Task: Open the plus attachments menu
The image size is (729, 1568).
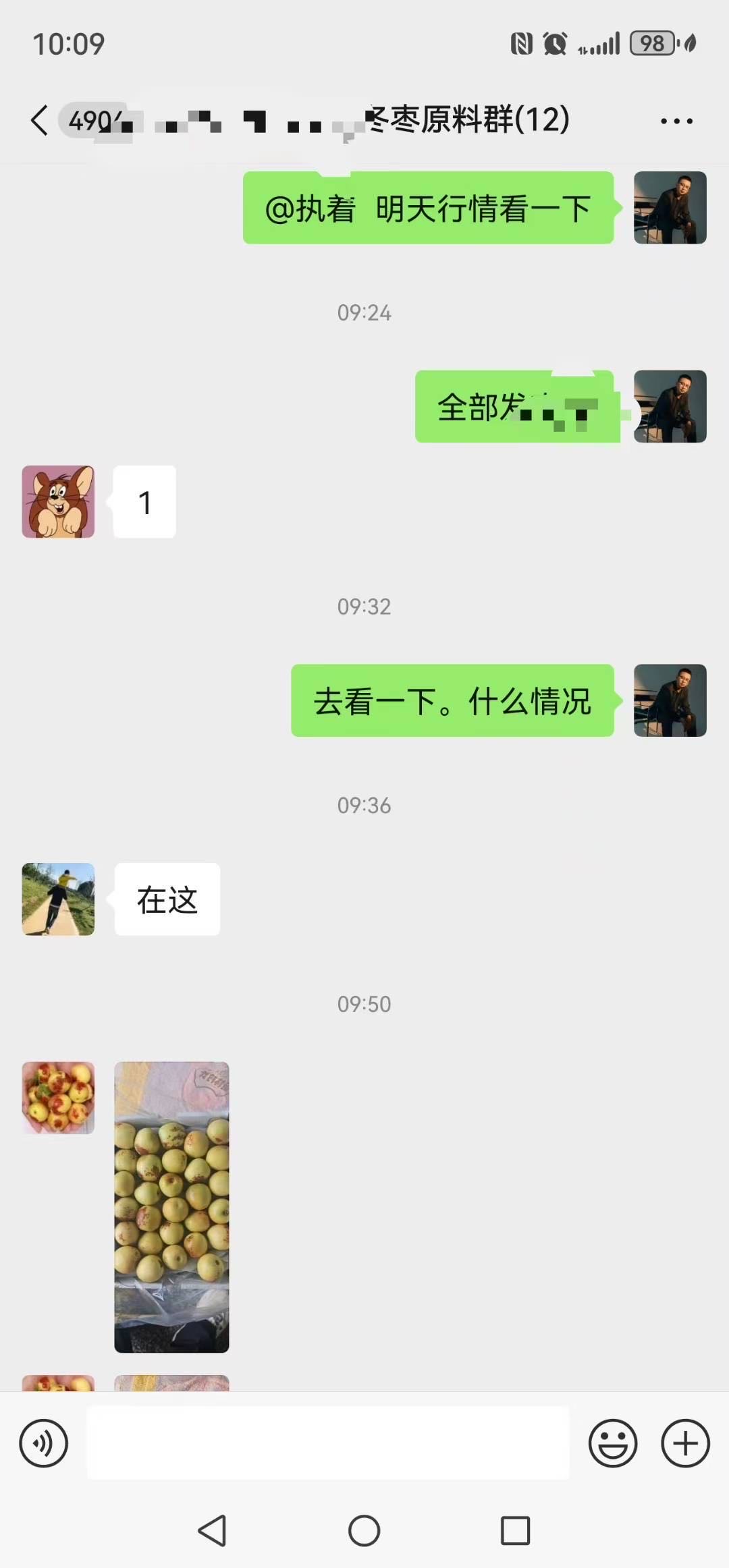Action: coord(685,1444)
